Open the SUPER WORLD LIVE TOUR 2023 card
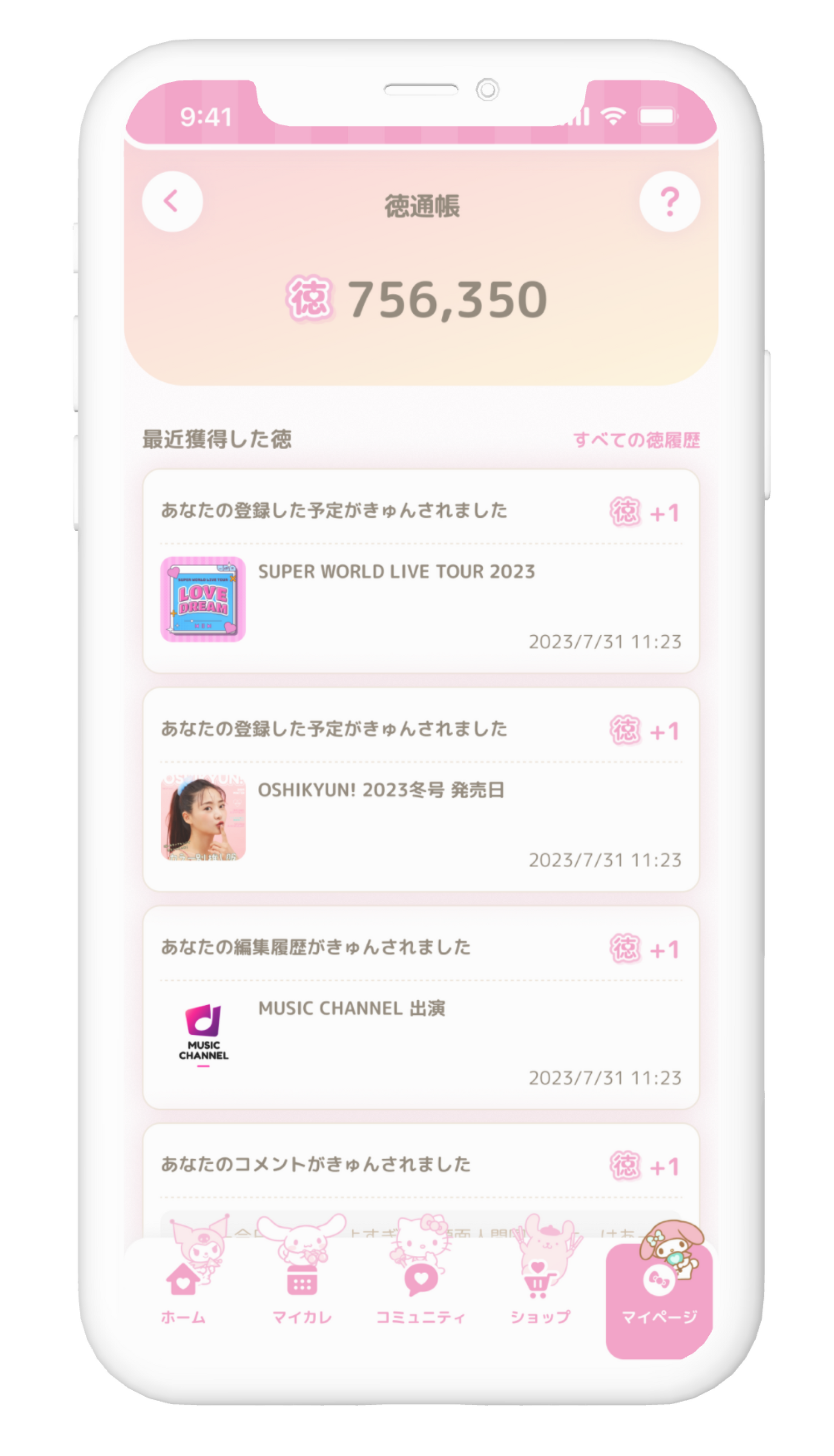Screen dimensions: 834x1456 pyautogui.click(x=420, y=595)
